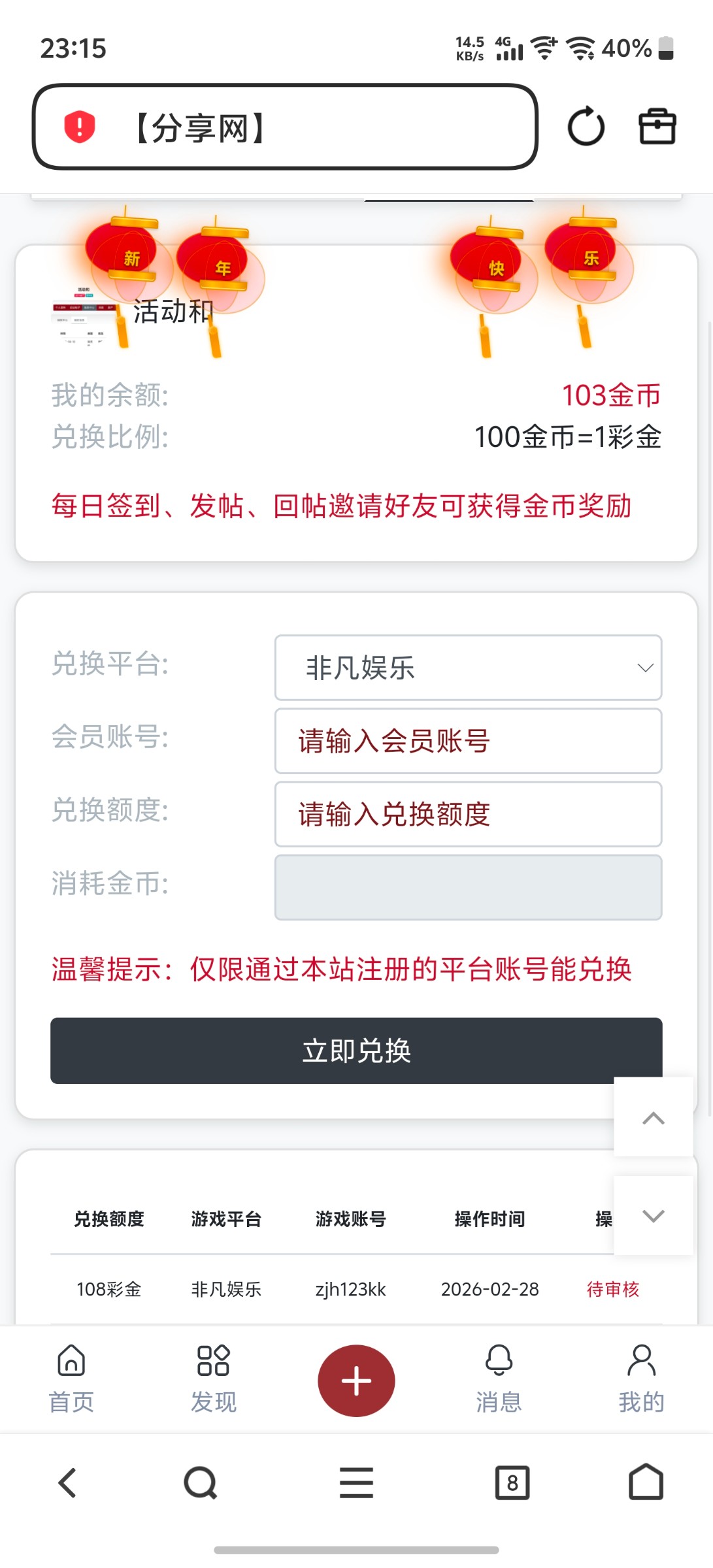This screenshot has height=1568, width=713.
Task: Tap the 操作时间 column header
Action: click(489, 1219)
